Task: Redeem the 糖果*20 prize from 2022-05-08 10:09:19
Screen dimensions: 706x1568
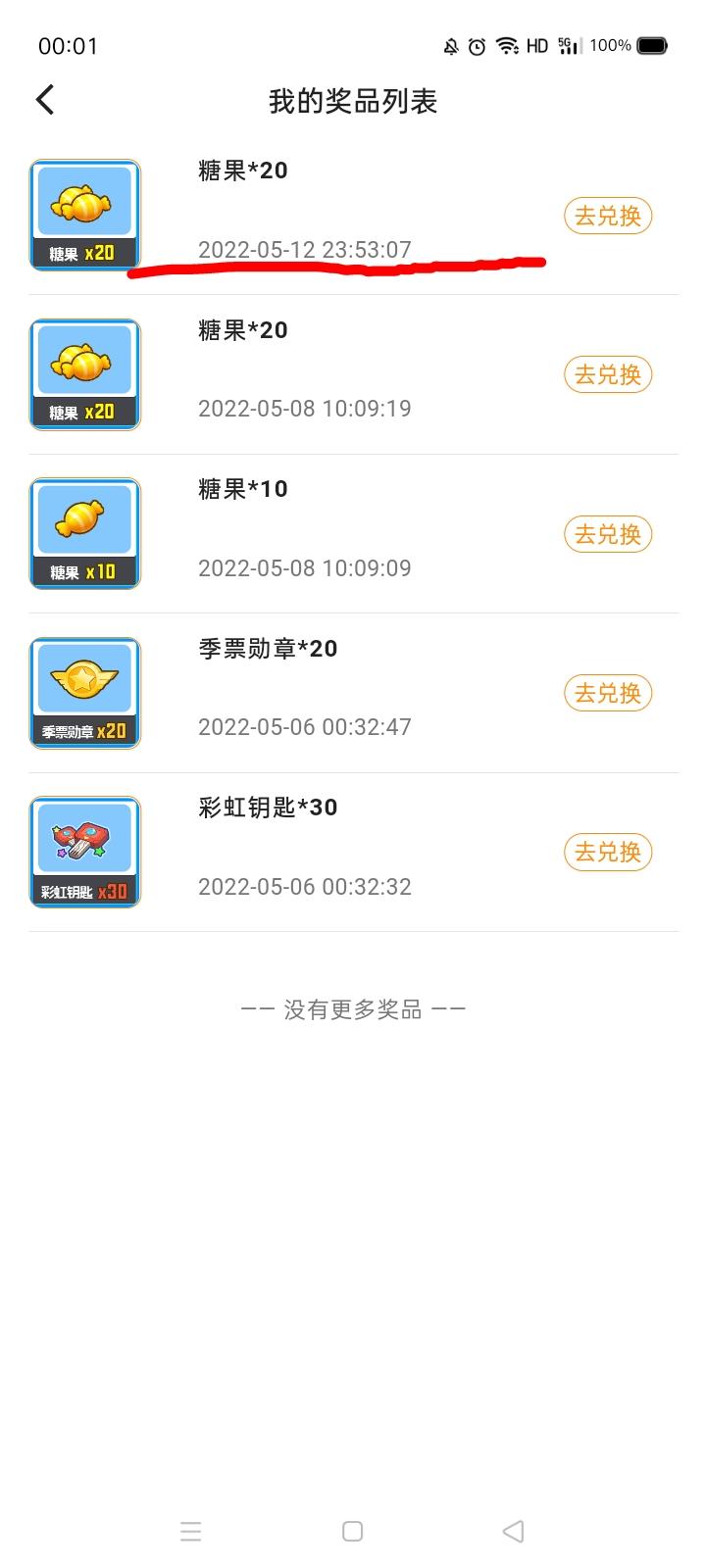Action: click(x=608, y=374)
